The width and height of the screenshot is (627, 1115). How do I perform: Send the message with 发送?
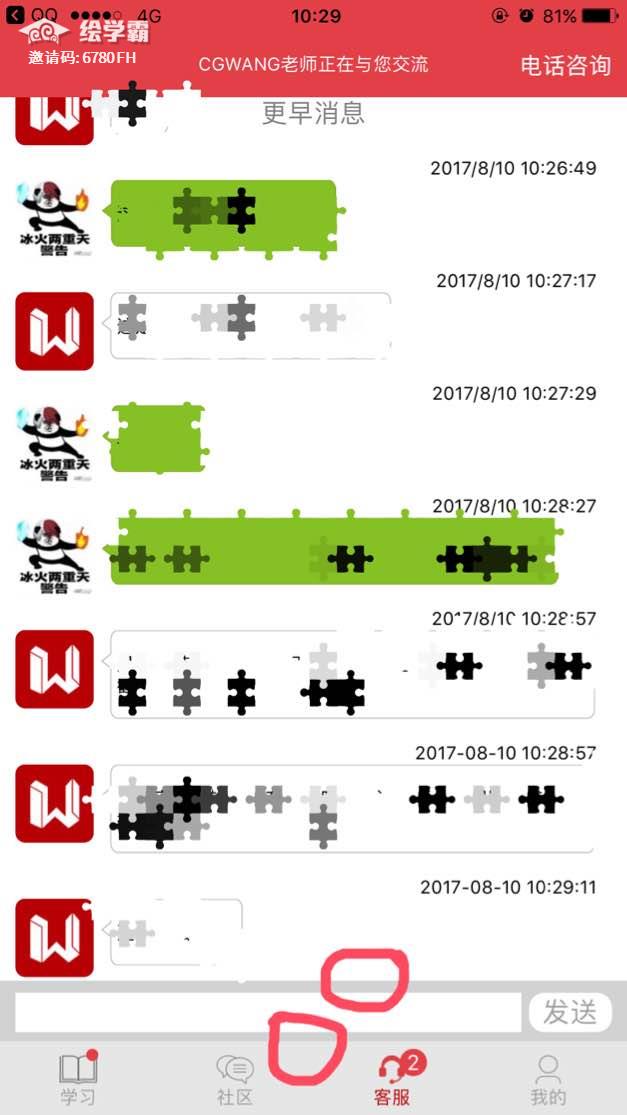(x=569, y=1012)
